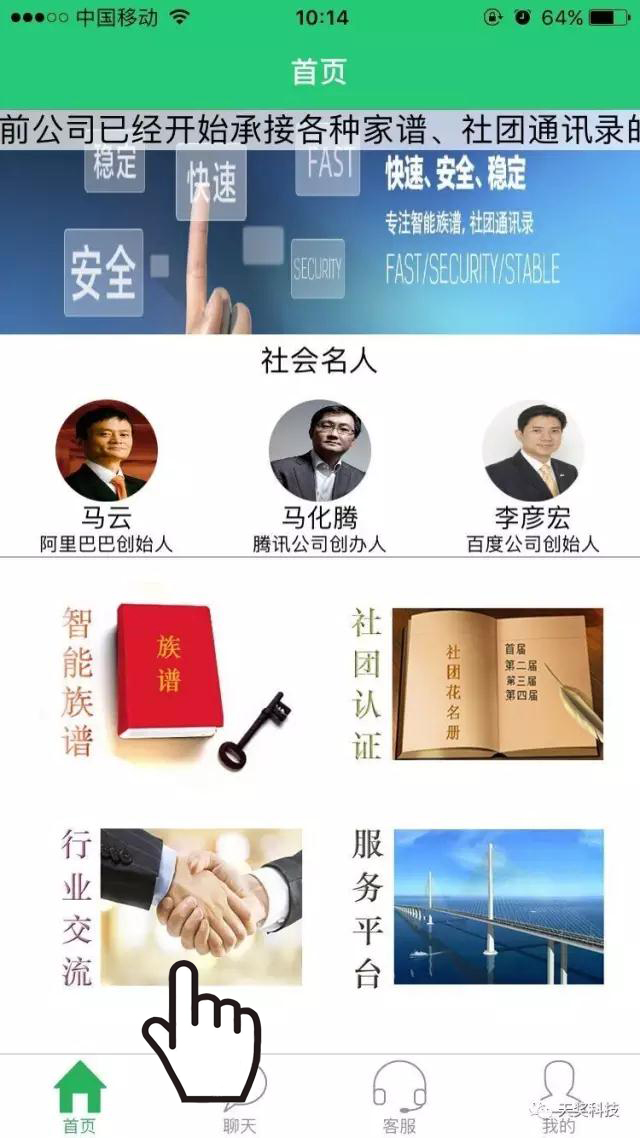This screenshot has height=1138, width=640.
Task: Open the 客服 tab
Action: [399, 1096]
